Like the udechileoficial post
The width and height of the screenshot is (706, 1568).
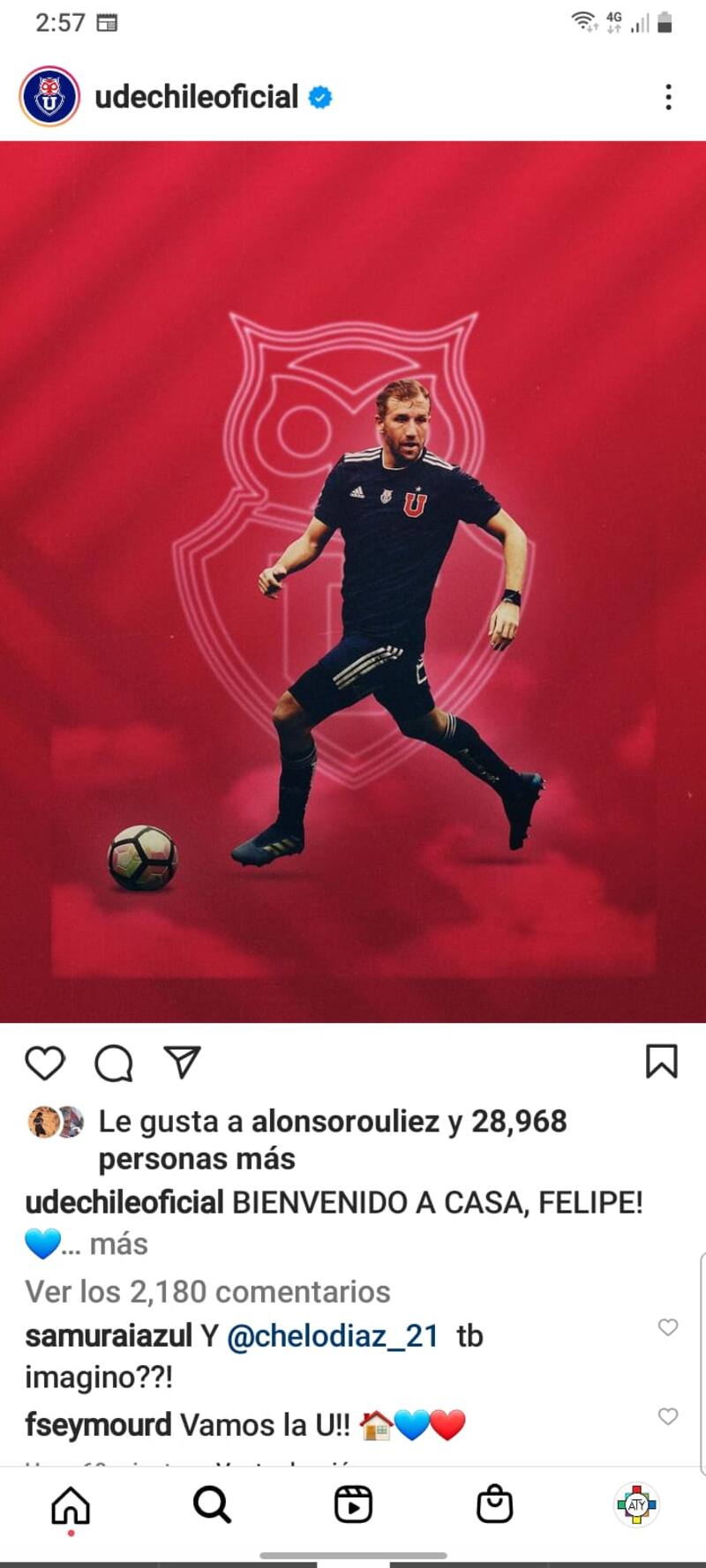45,1063
